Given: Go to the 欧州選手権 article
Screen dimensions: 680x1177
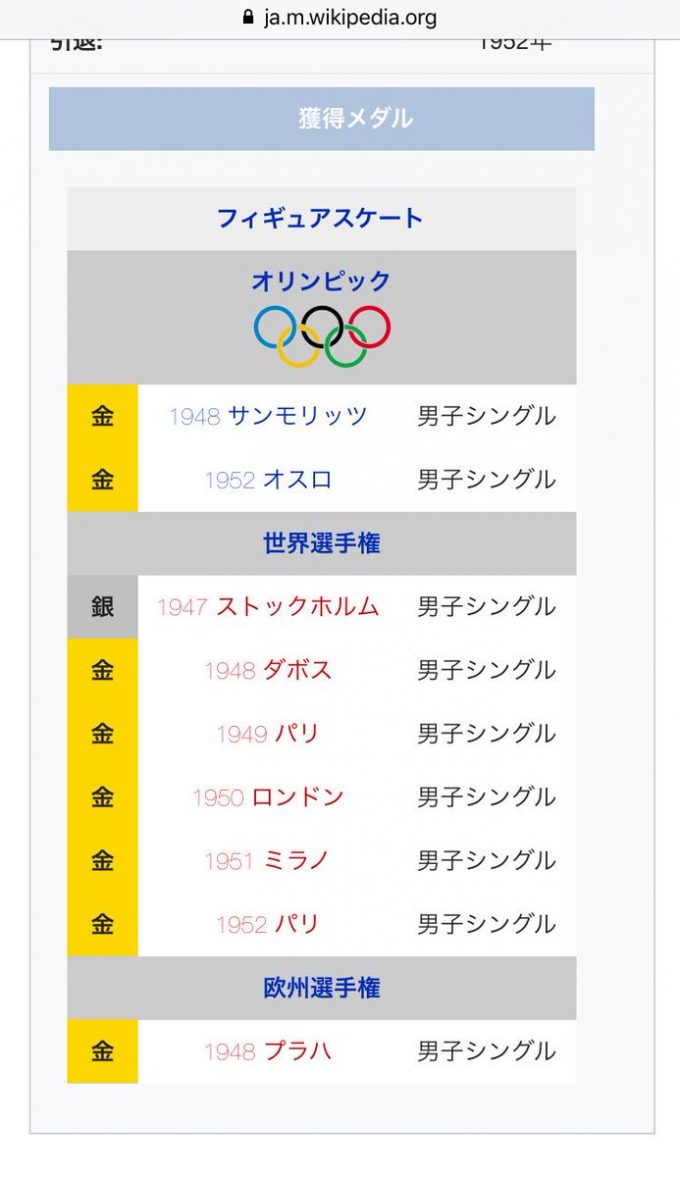Looking at the screenshot, I should (321, 988).
